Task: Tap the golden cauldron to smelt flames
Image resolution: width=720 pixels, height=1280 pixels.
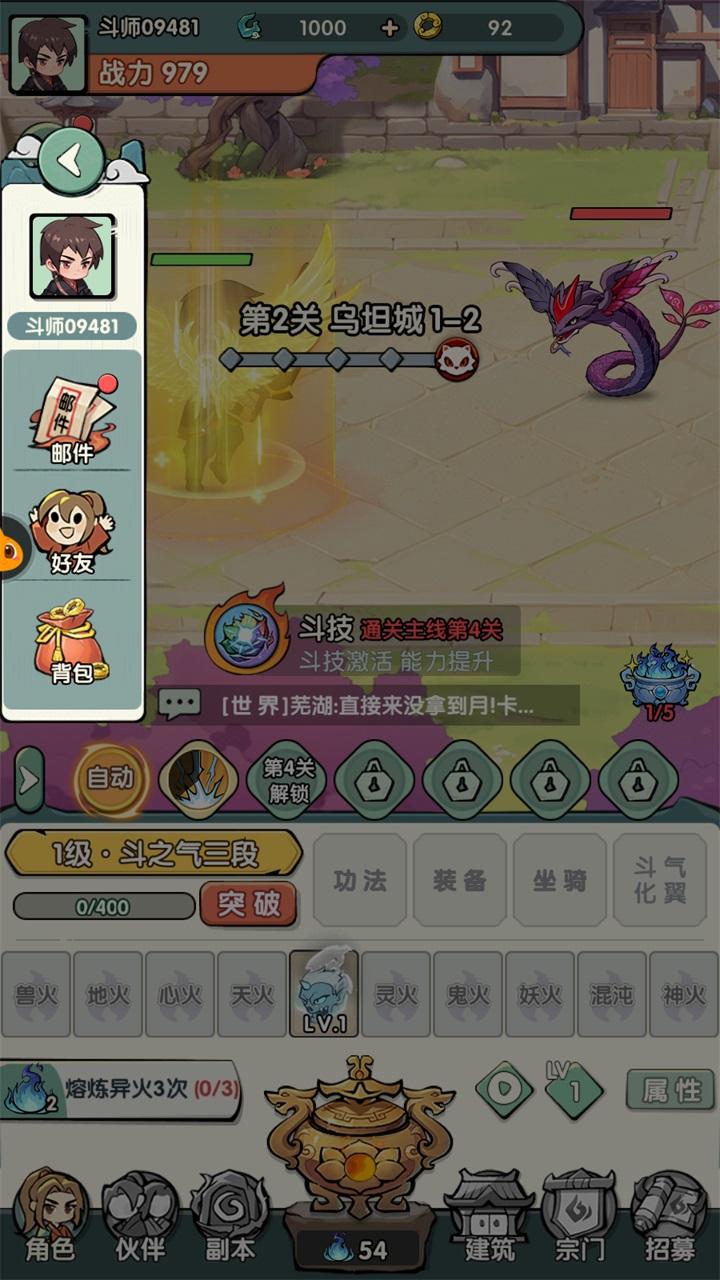Action: (x=360, y=1140)
